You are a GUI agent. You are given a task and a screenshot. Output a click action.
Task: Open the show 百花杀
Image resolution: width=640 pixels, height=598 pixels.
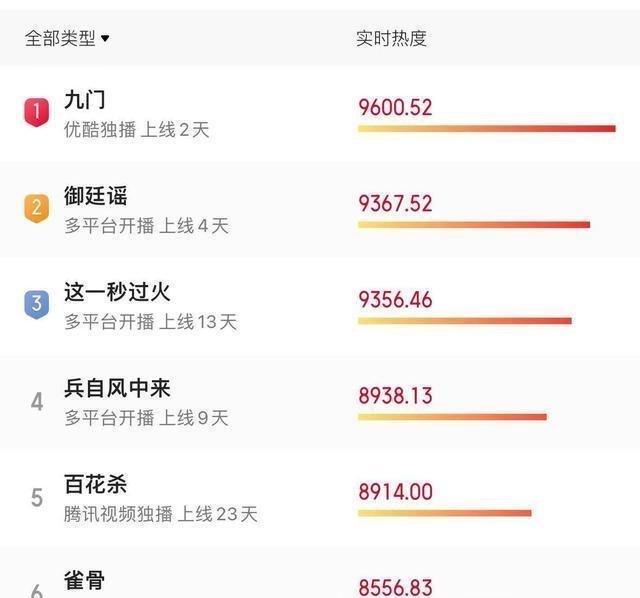[x=320, y=498]
